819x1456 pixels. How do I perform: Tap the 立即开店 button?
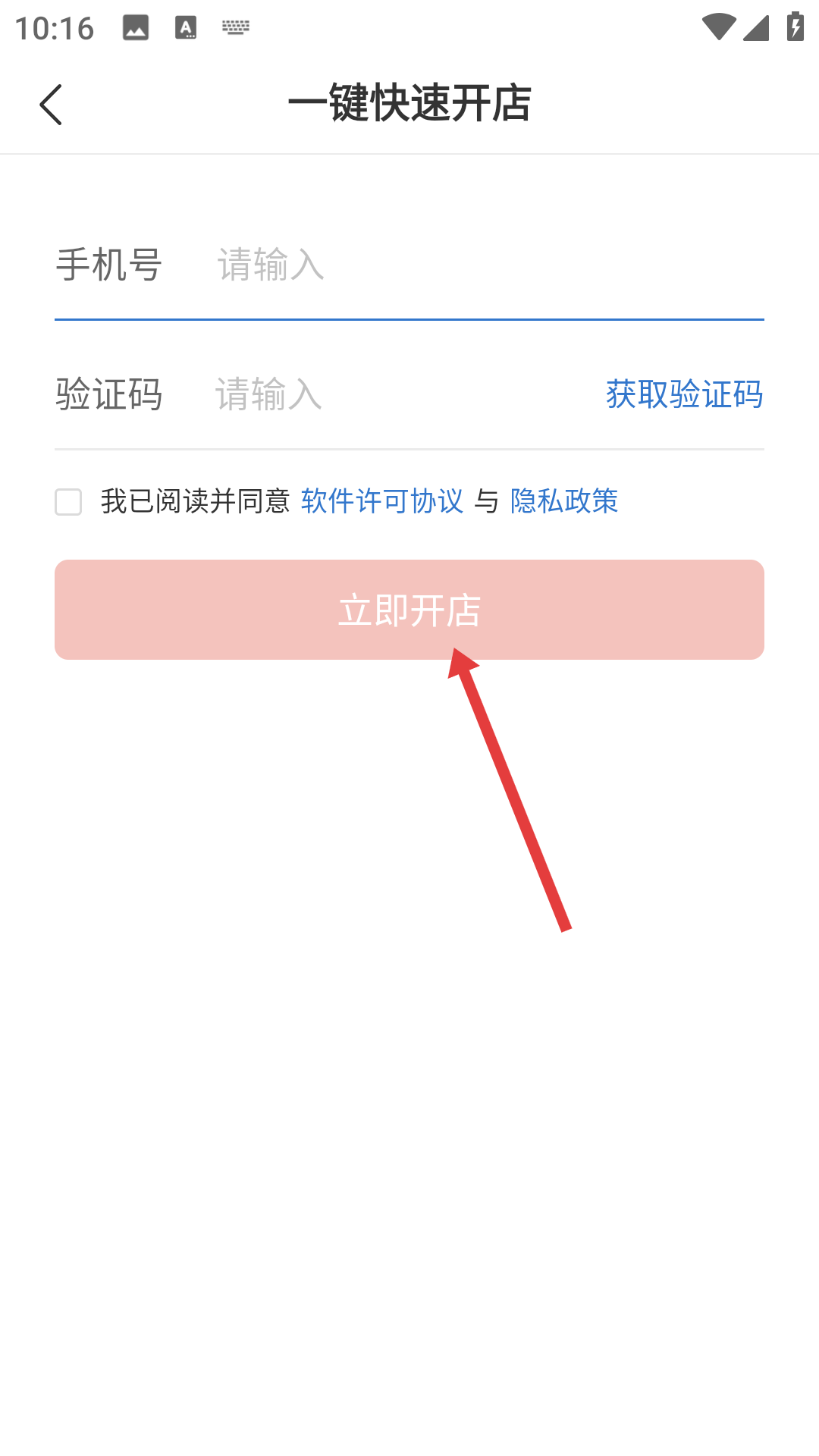coord(409,610)
